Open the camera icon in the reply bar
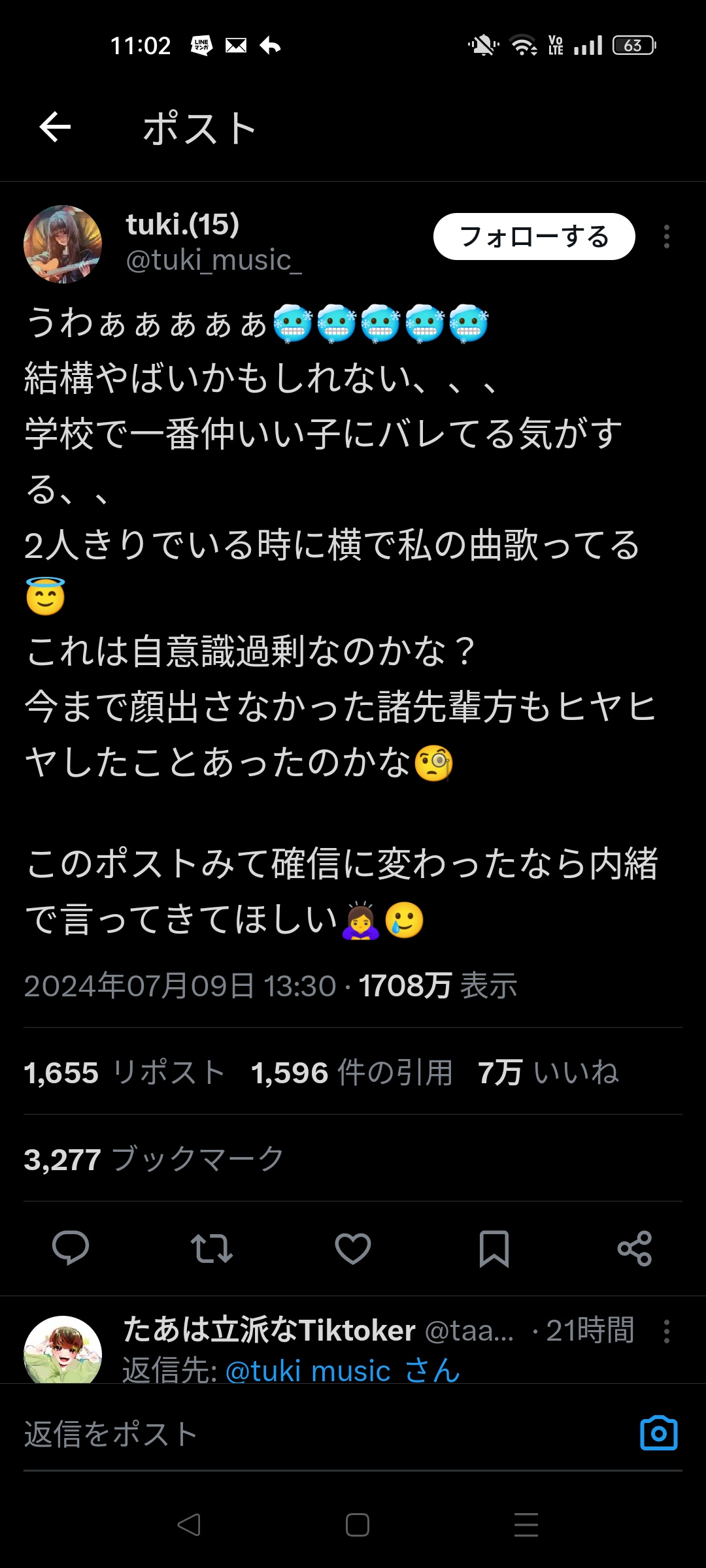 point(658,1433)
